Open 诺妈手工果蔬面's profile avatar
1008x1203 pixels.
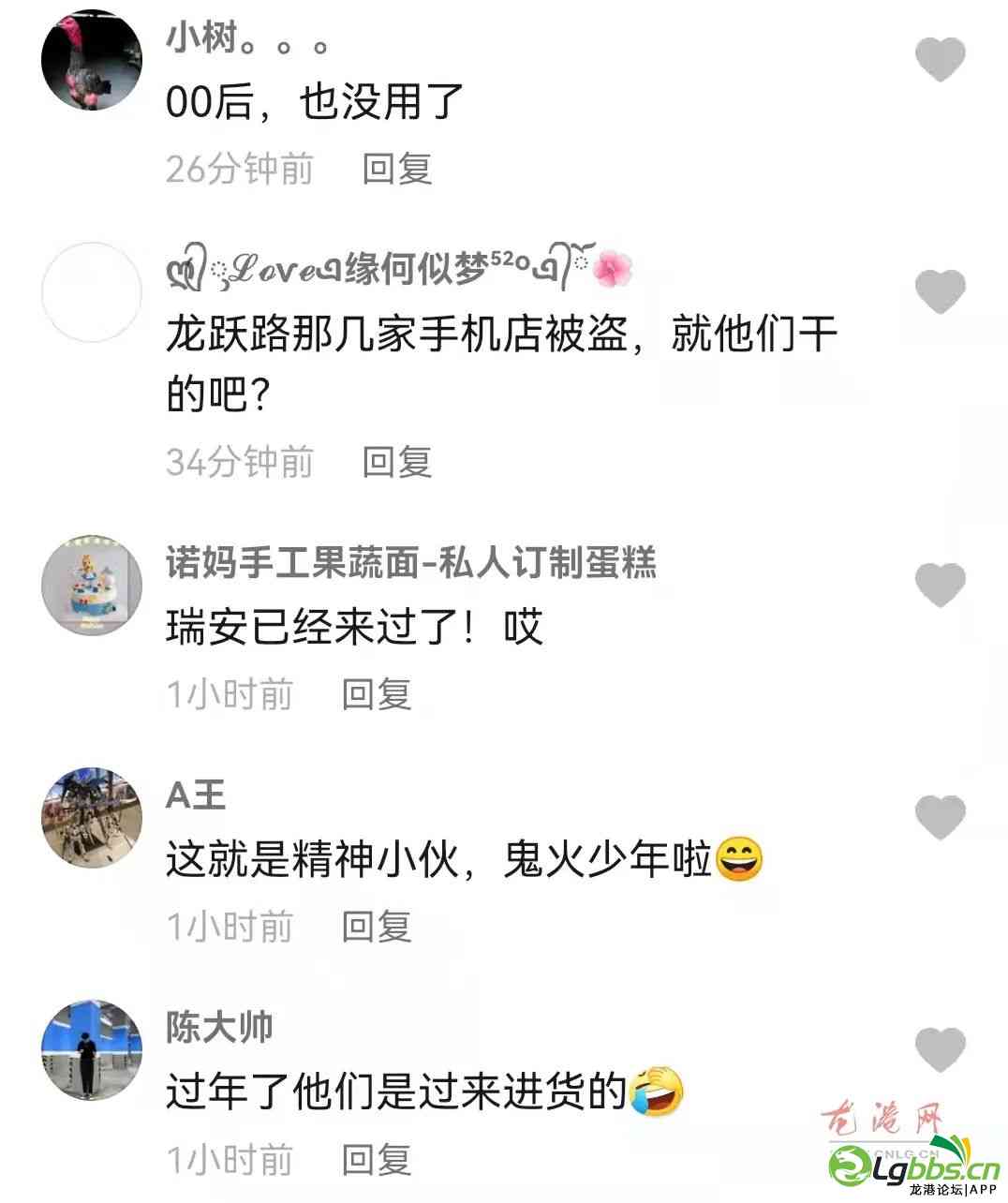coord(91,587)
